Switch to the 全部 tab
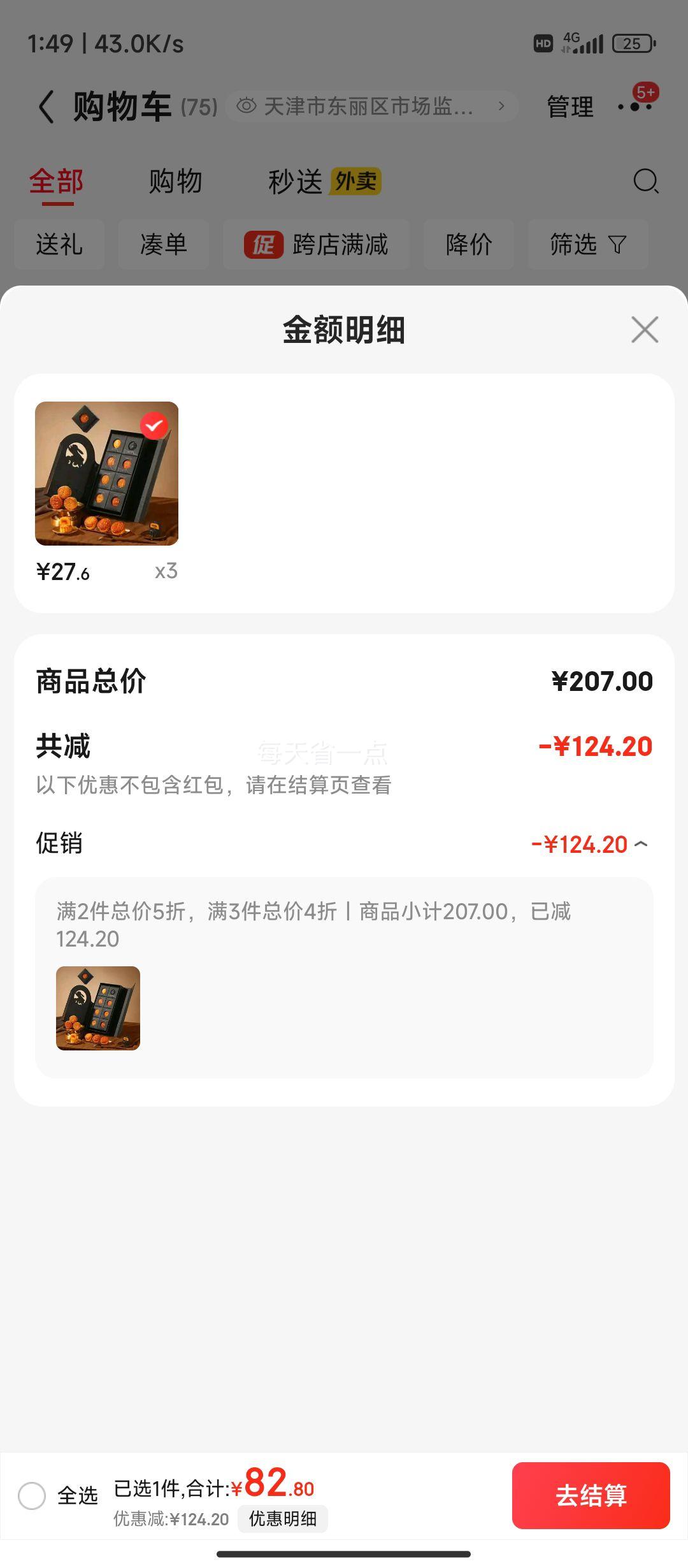Screen dimensions: 688x1568 pos(57,182)
